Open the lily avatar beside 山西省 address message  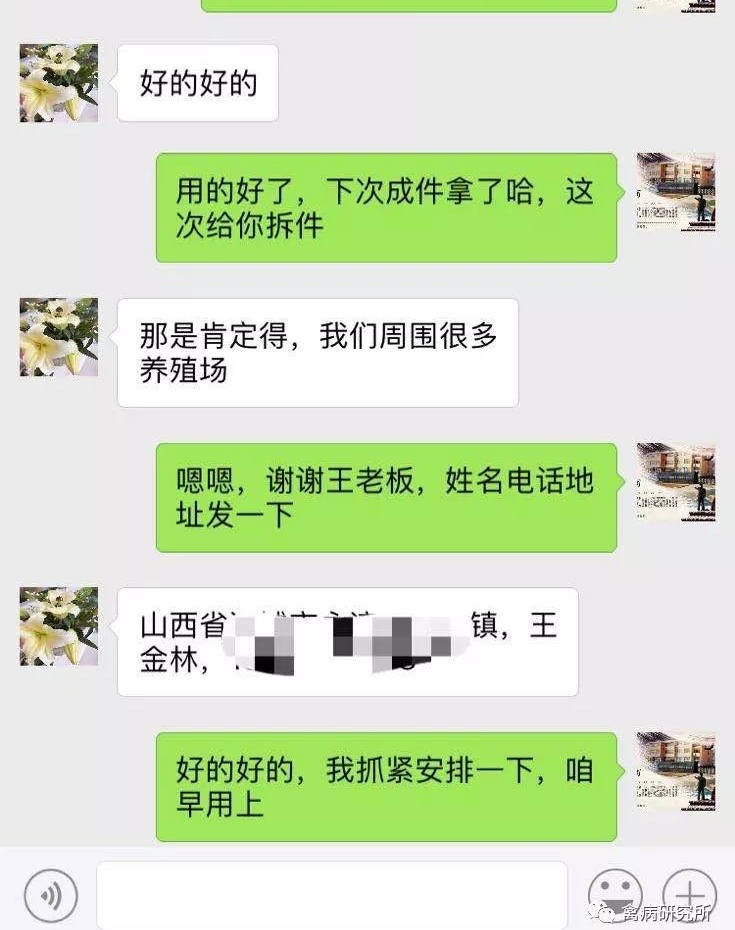point(59,626)
